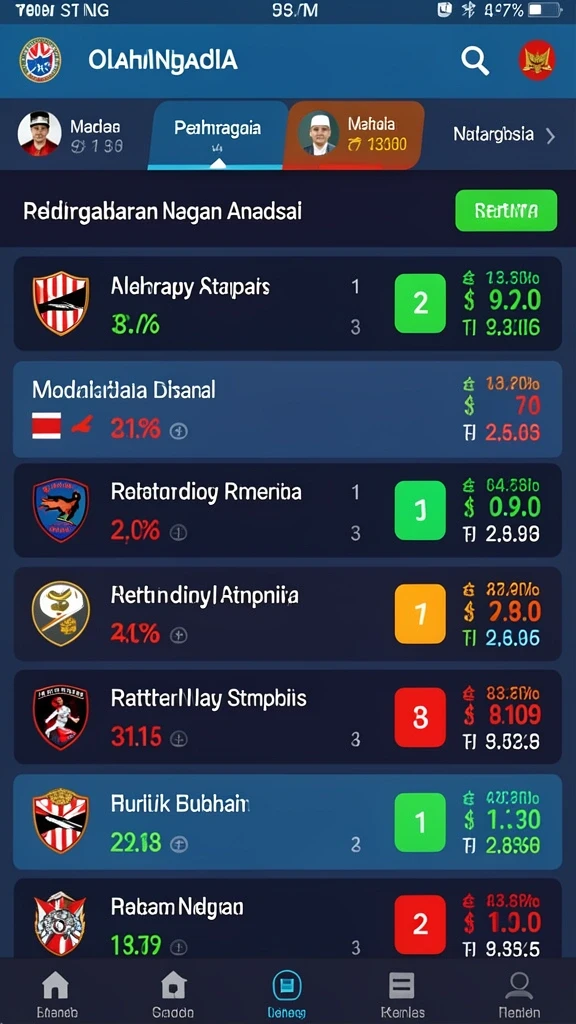
Task: Open the second house tab in bottom bar
Action: [173, 994]
